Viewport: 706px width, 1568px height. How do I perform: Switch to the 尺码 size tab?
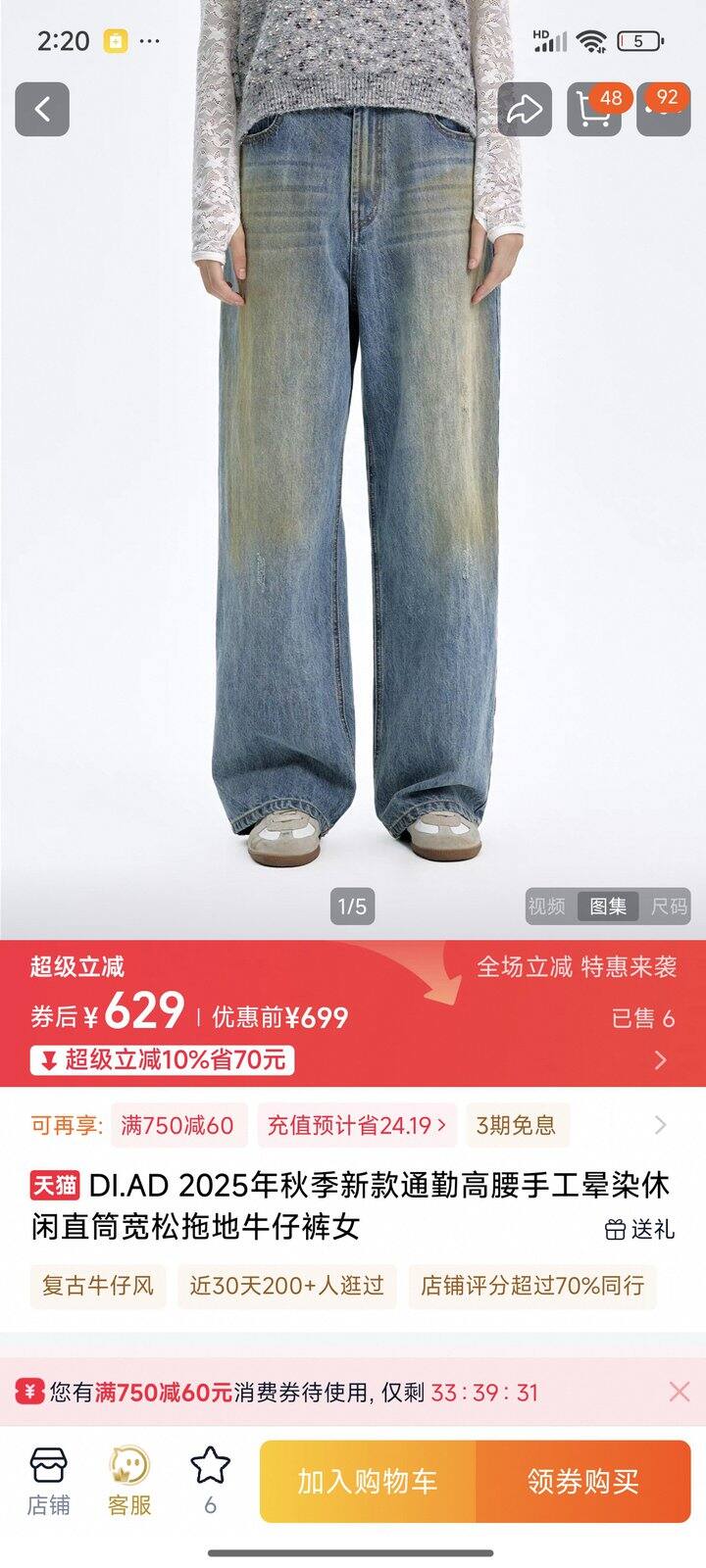coord(669,906)
